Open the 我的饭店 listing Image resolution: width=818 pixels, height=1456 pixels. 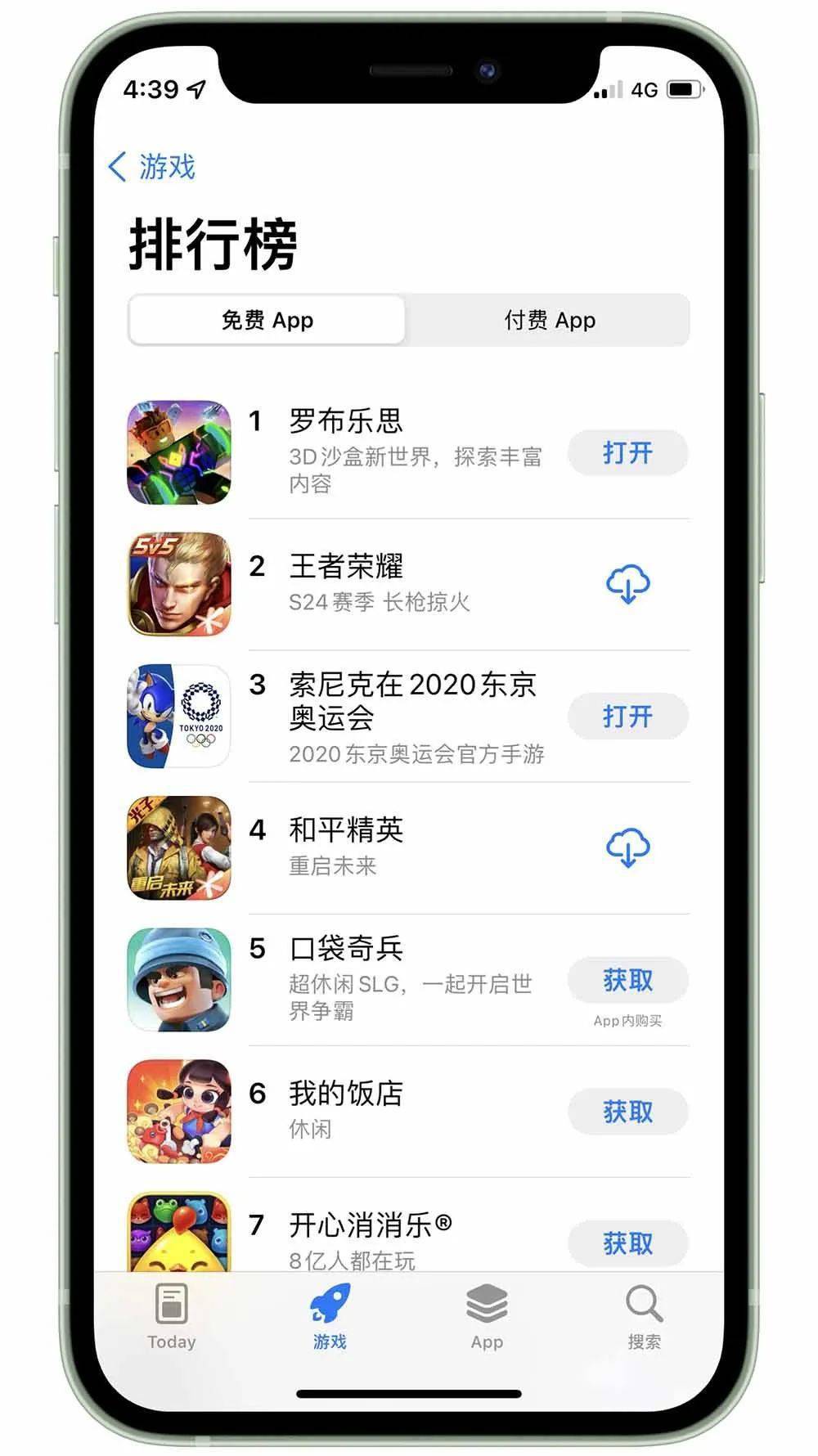click(346, 1094)
